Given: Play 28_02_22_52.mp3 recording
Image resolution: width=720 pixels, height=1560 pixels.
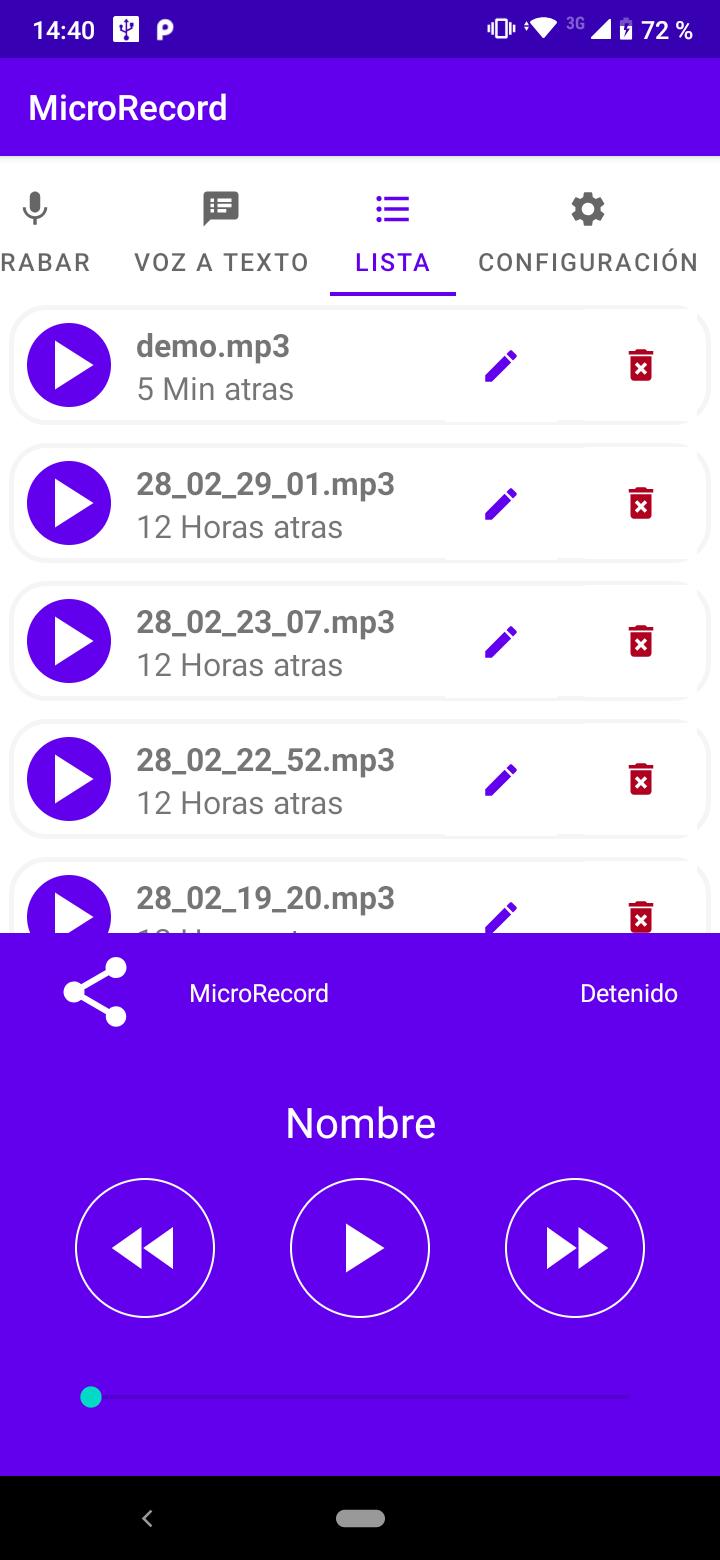Looking at the screenshot, I should tap(69, 779).
